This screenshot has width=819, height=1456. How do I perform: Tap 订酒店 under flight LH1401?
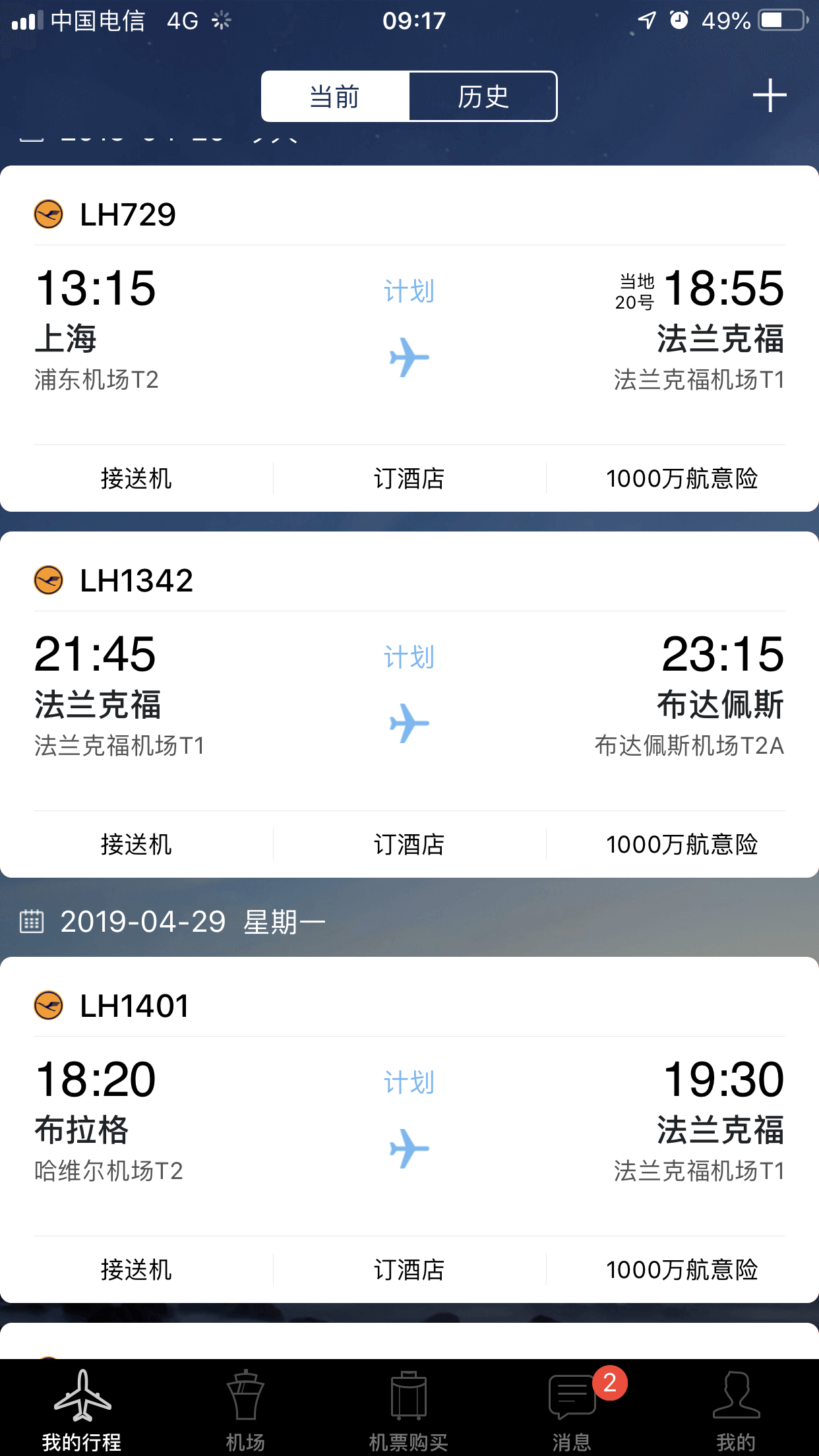(409, 1270)
